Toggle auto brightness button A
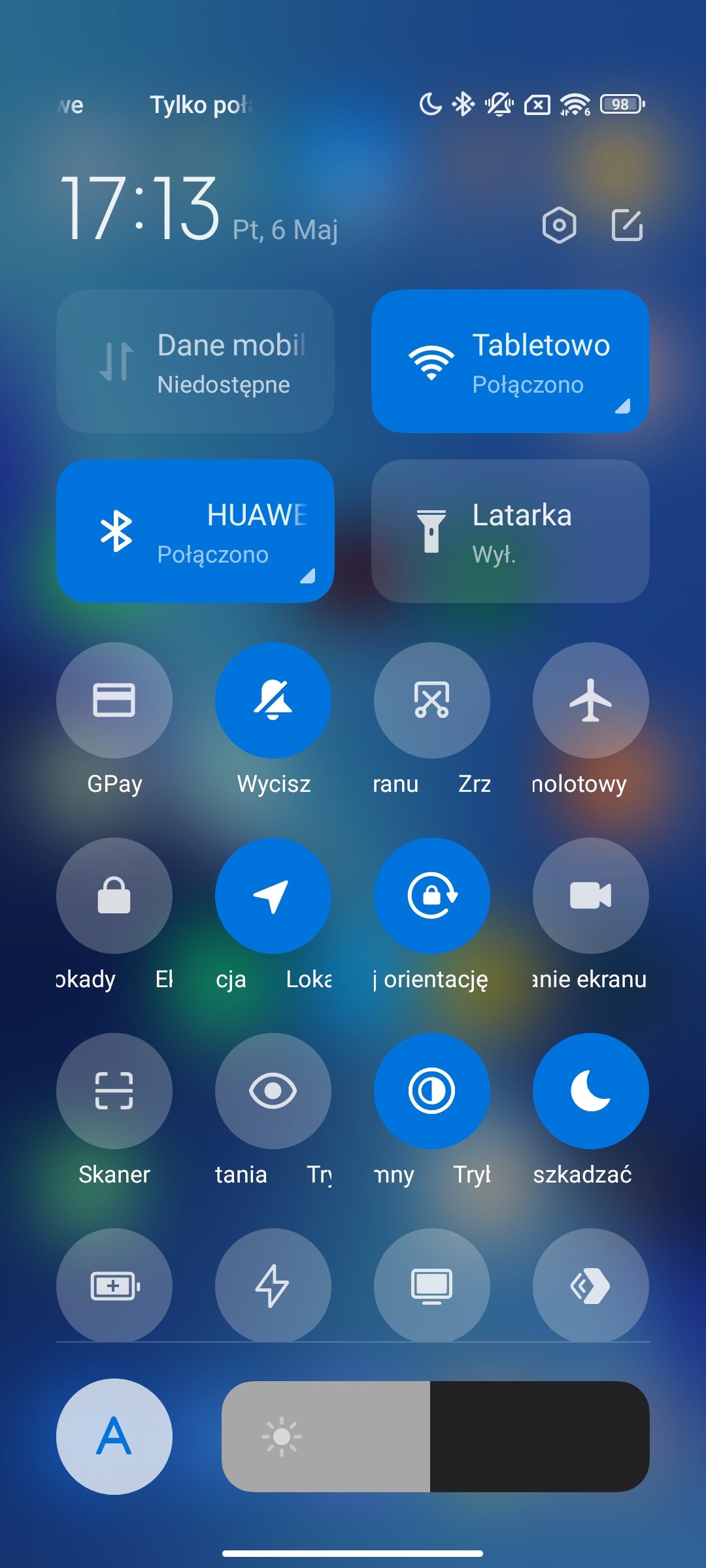This screenshot has height=1568, width=706. pyautogui.click(x=114, y=1437)
